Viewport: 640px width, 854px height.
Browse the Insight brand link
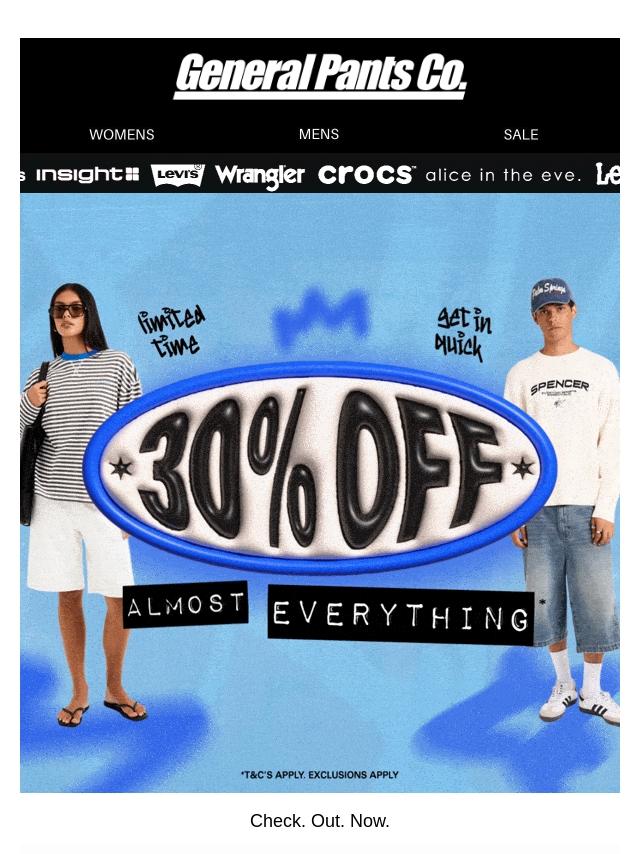88,175
